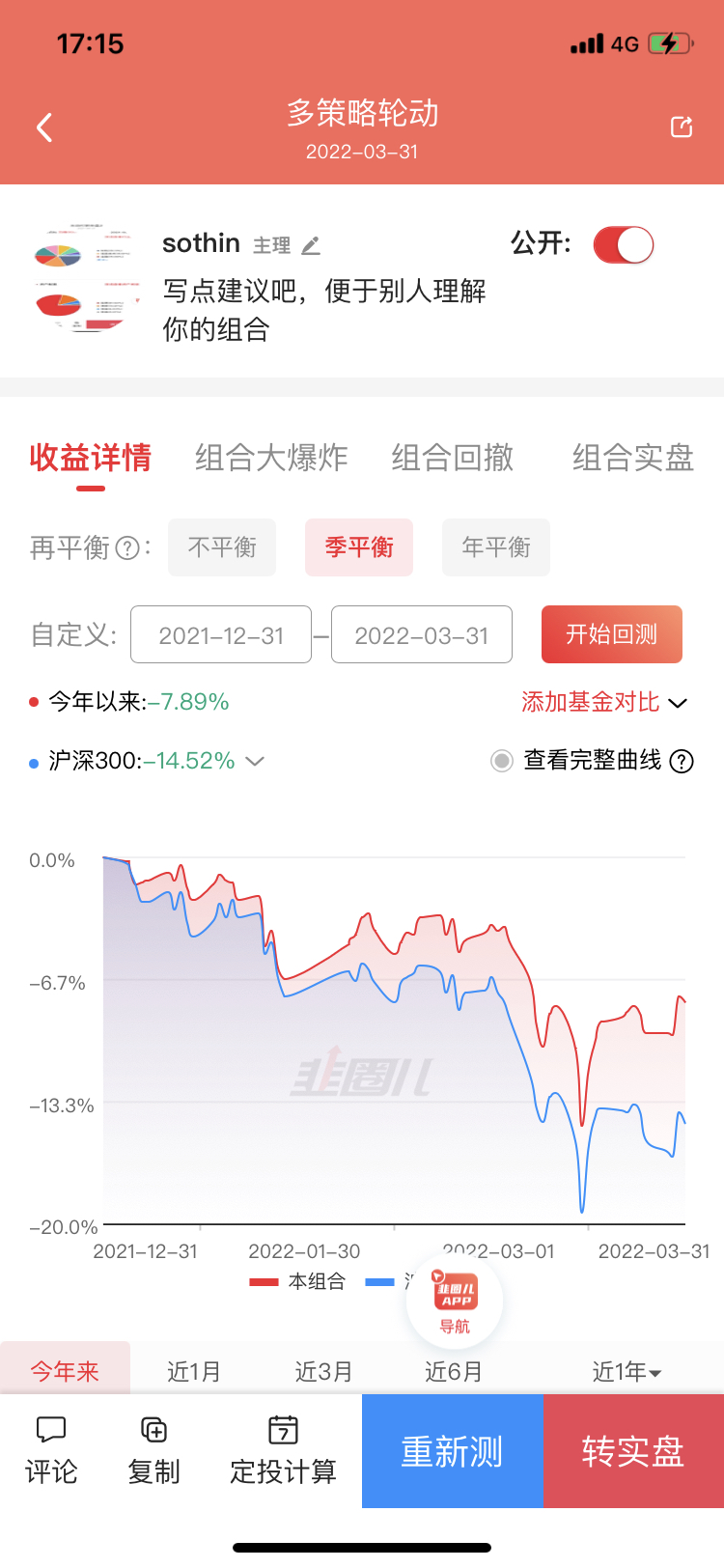The image size is (724, 1568).
Task: Edit the portfolio description with pencil icon
Action: point(311,246)
